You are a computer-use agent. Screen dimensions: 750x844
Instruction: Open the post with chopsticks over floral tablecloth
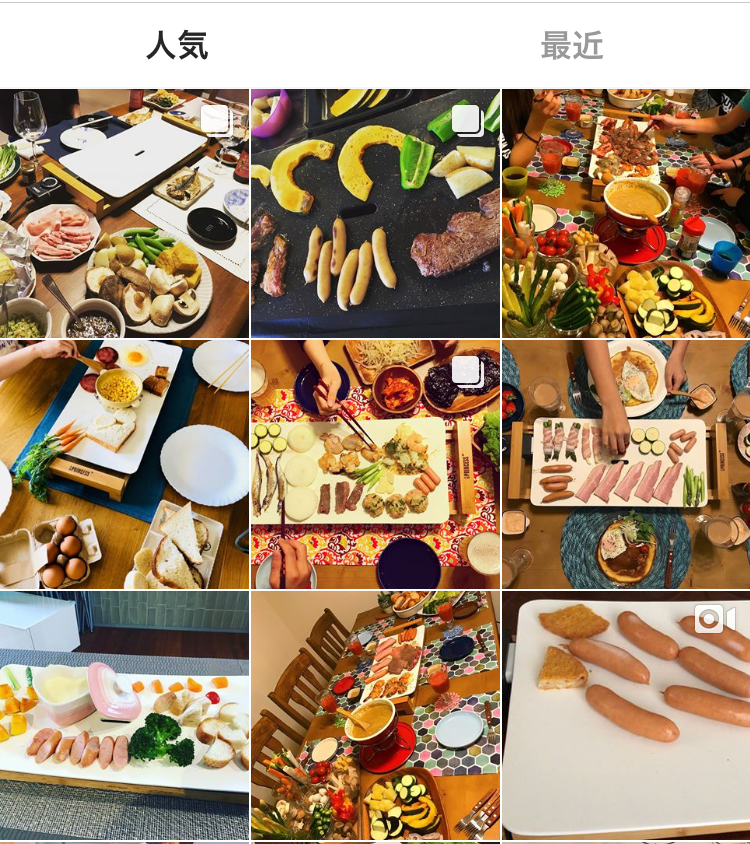[x=375, y=464]
